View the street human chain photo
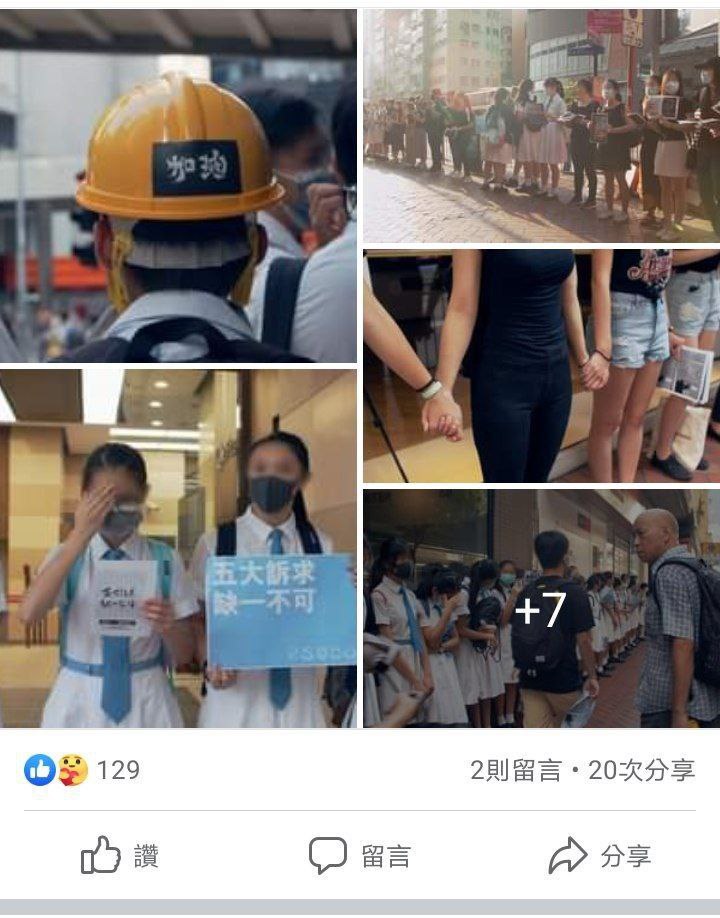720x918 pixels. 541,126
